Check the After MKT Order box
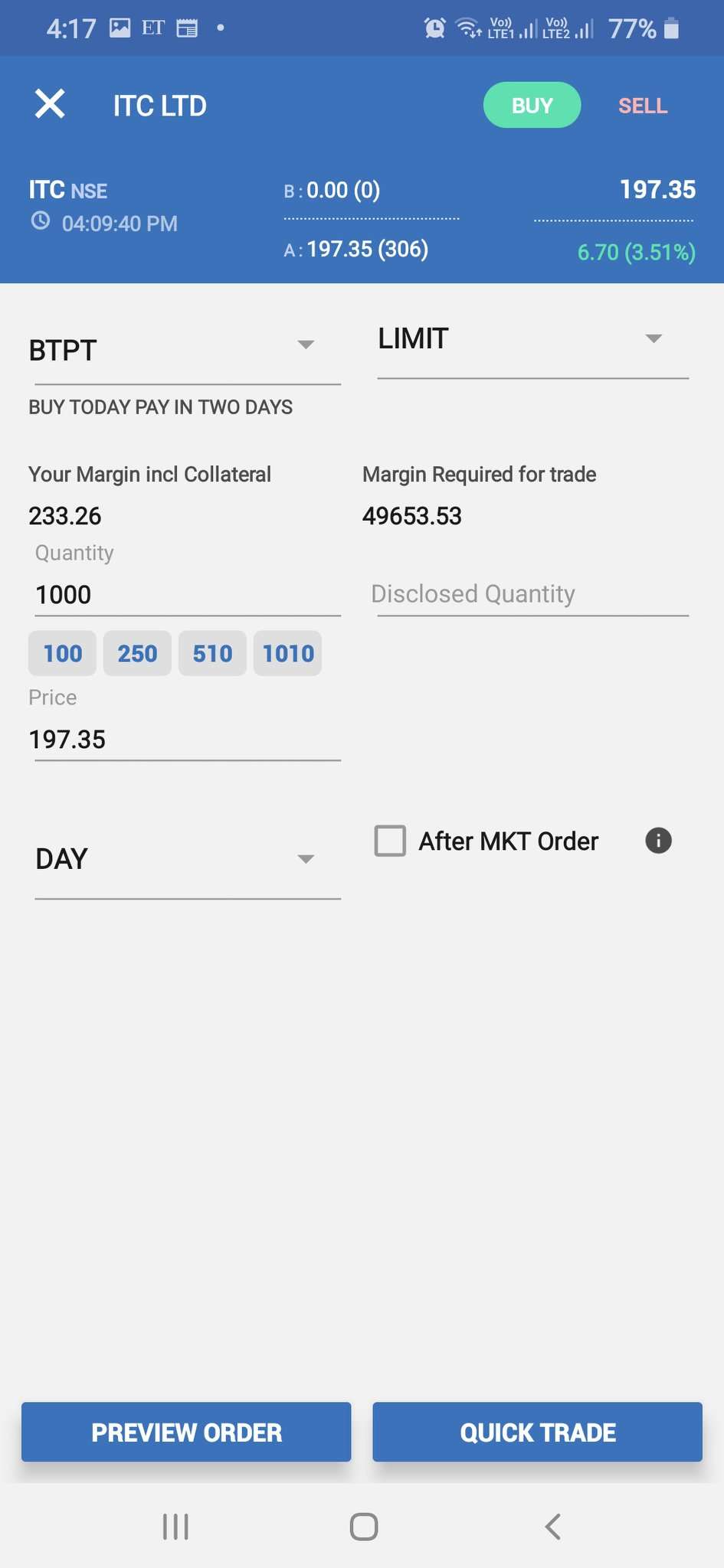The width and height of the screenshot is (724, 1568). coord(390,841)
